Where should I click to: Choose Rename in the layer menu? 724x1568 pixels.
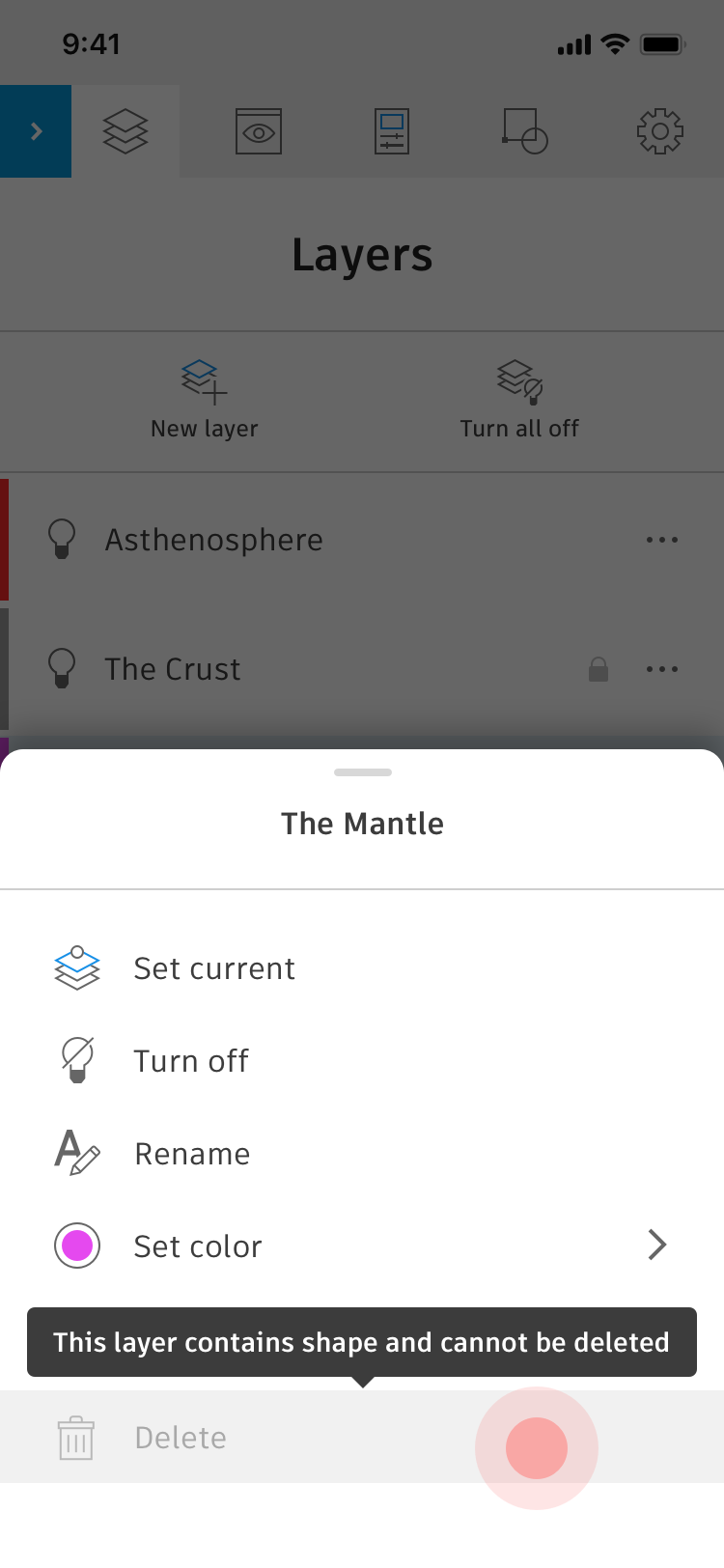[x=362, y=1154]
